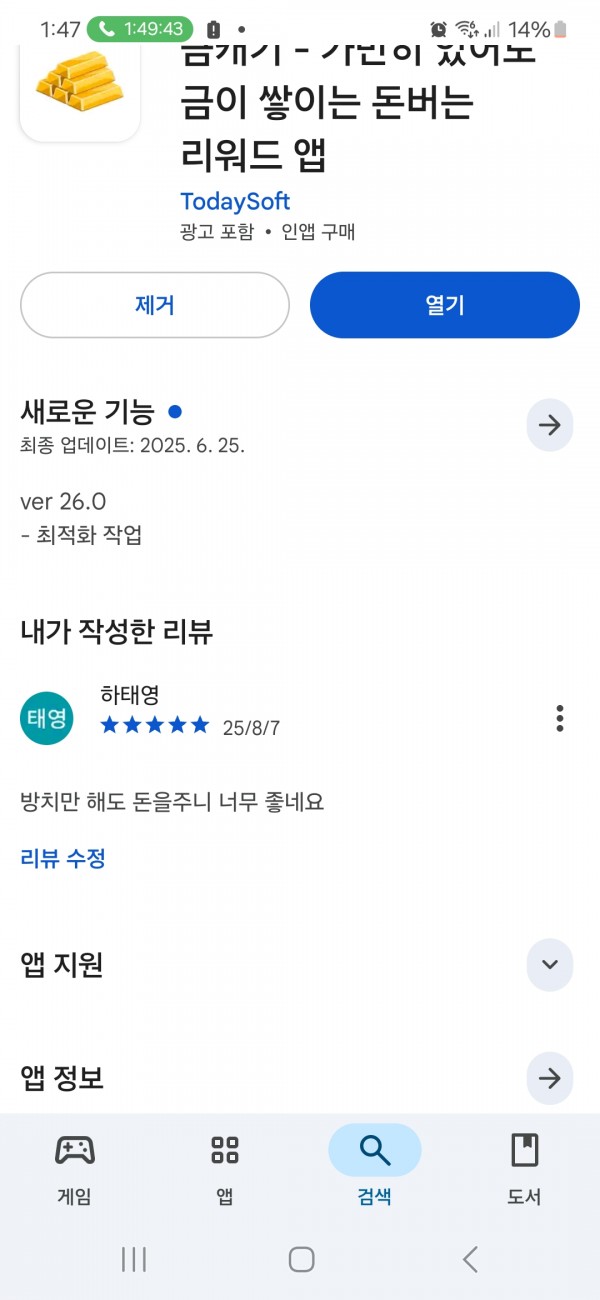600x1300 pixels.
Task: Switch to the 앱 tab
Action: pyautogui.click(x=225, y=1168)
